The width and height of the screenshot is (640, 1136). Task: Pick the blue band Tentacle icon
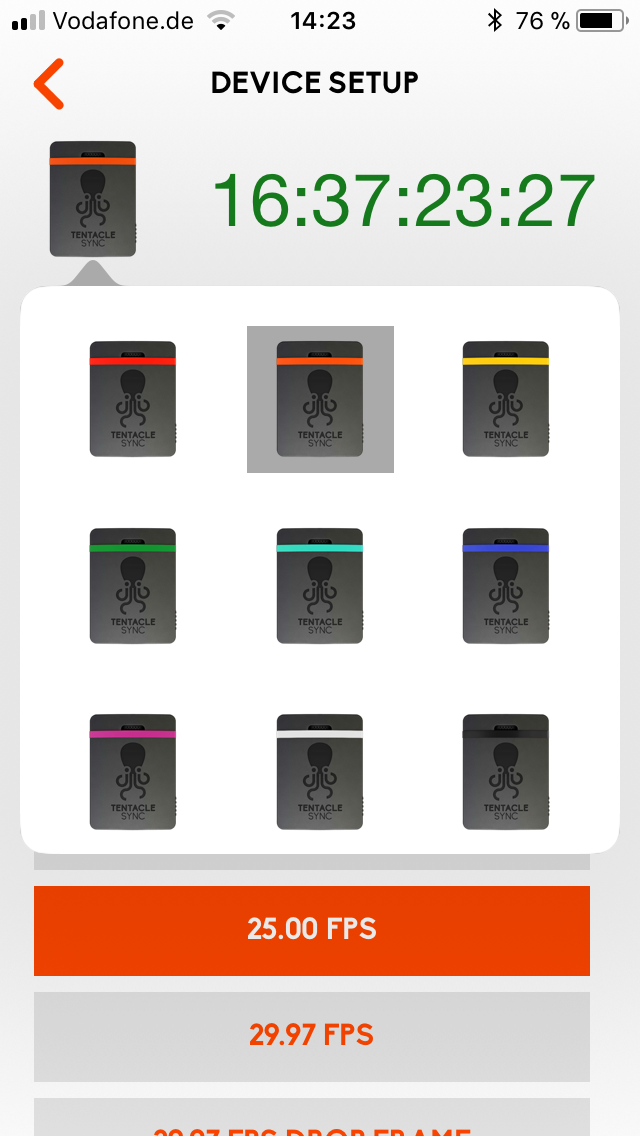[x=506, y=586]
